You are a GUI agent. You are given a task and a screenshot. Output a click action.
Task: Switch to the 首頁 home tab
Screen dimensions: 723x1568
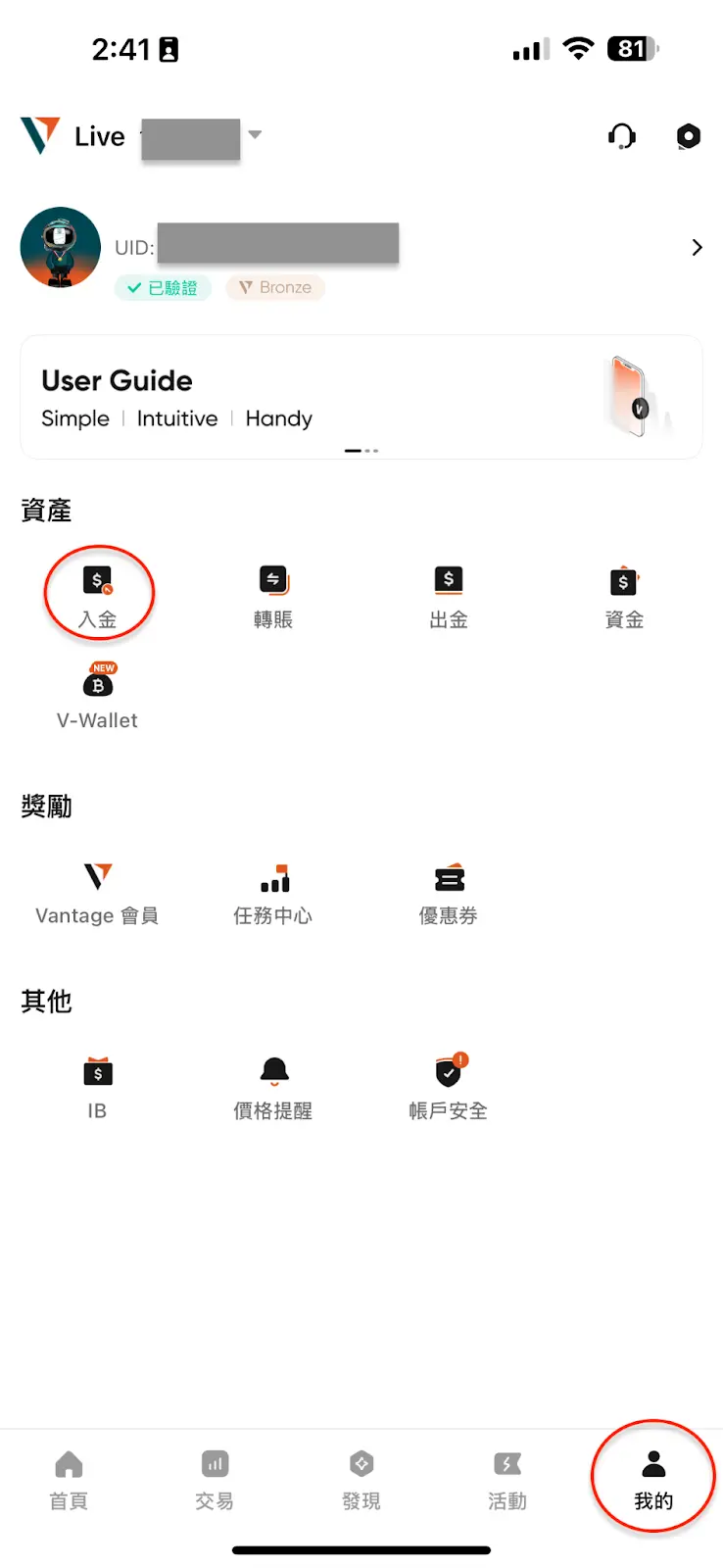coord(69,1479)
